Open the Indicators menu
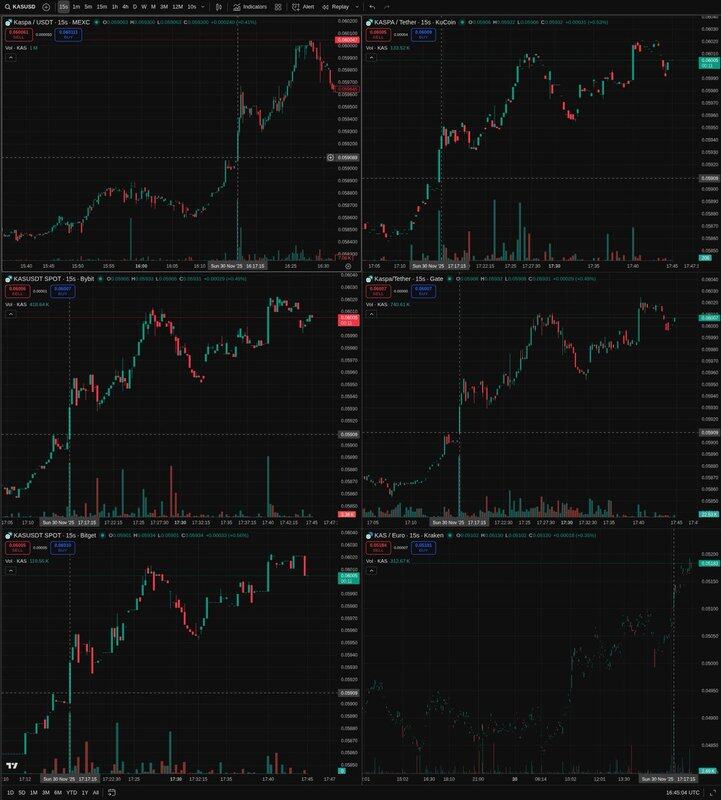 tap(249, 6)
